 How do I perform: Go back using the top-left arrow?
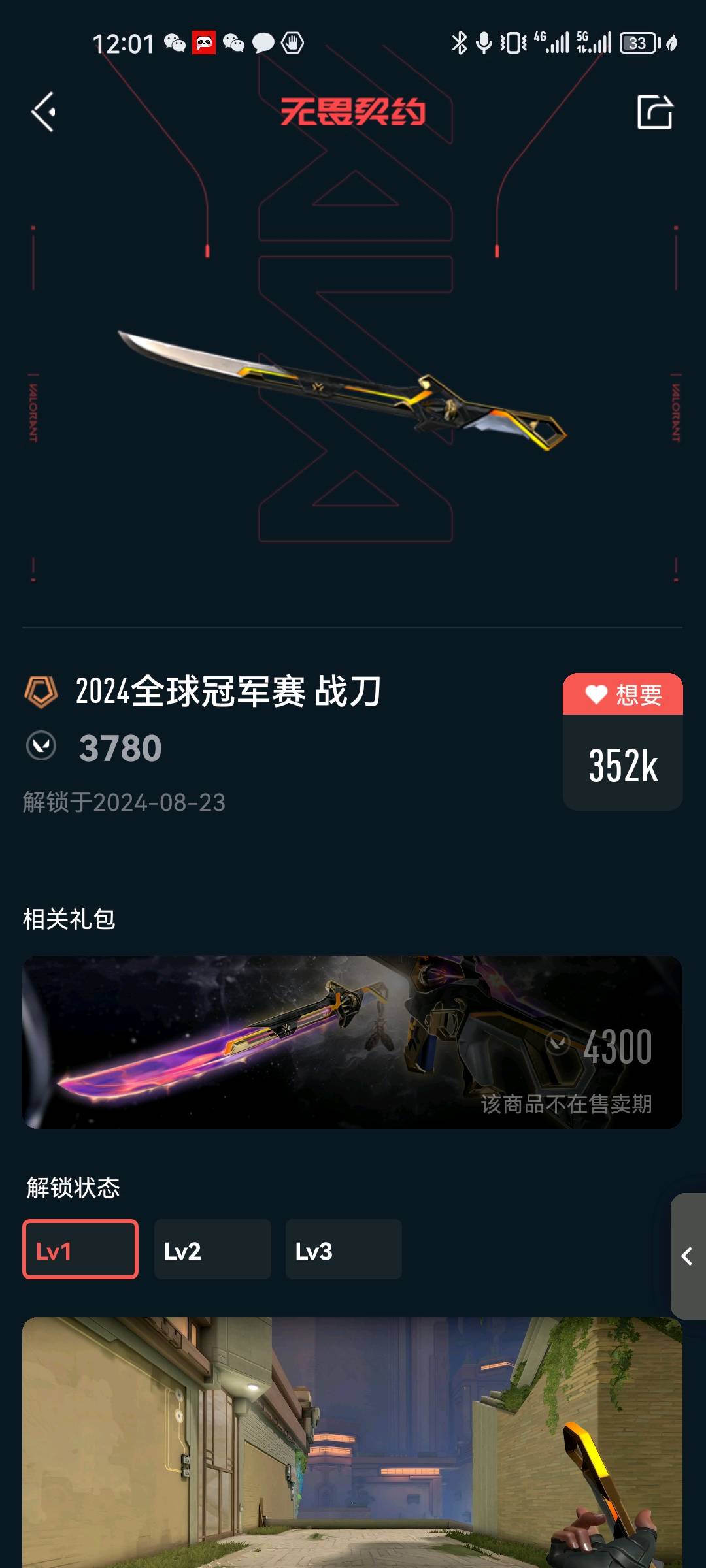point(44,112)
